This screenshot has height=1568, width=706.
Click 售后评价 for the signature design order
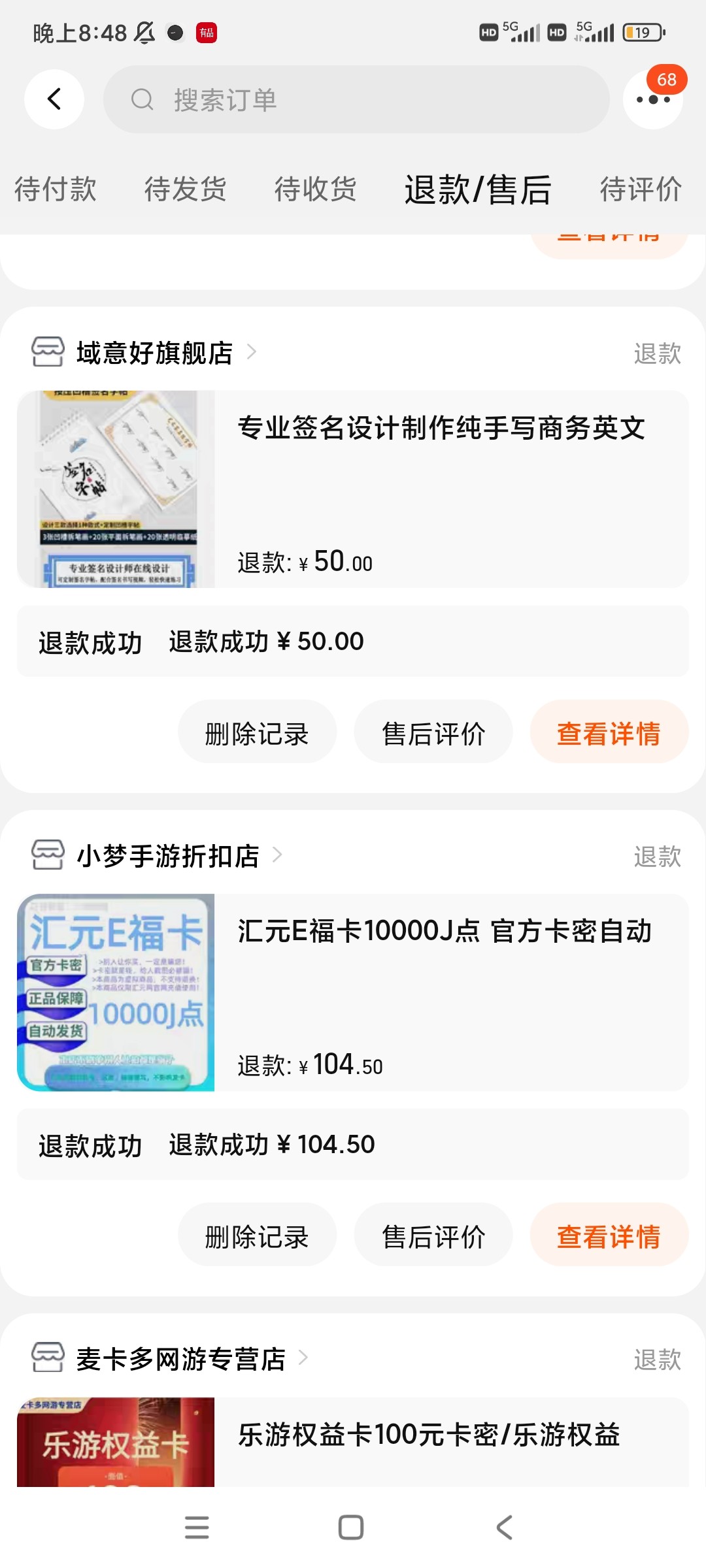pyautogui.click(x=433, y=733)
